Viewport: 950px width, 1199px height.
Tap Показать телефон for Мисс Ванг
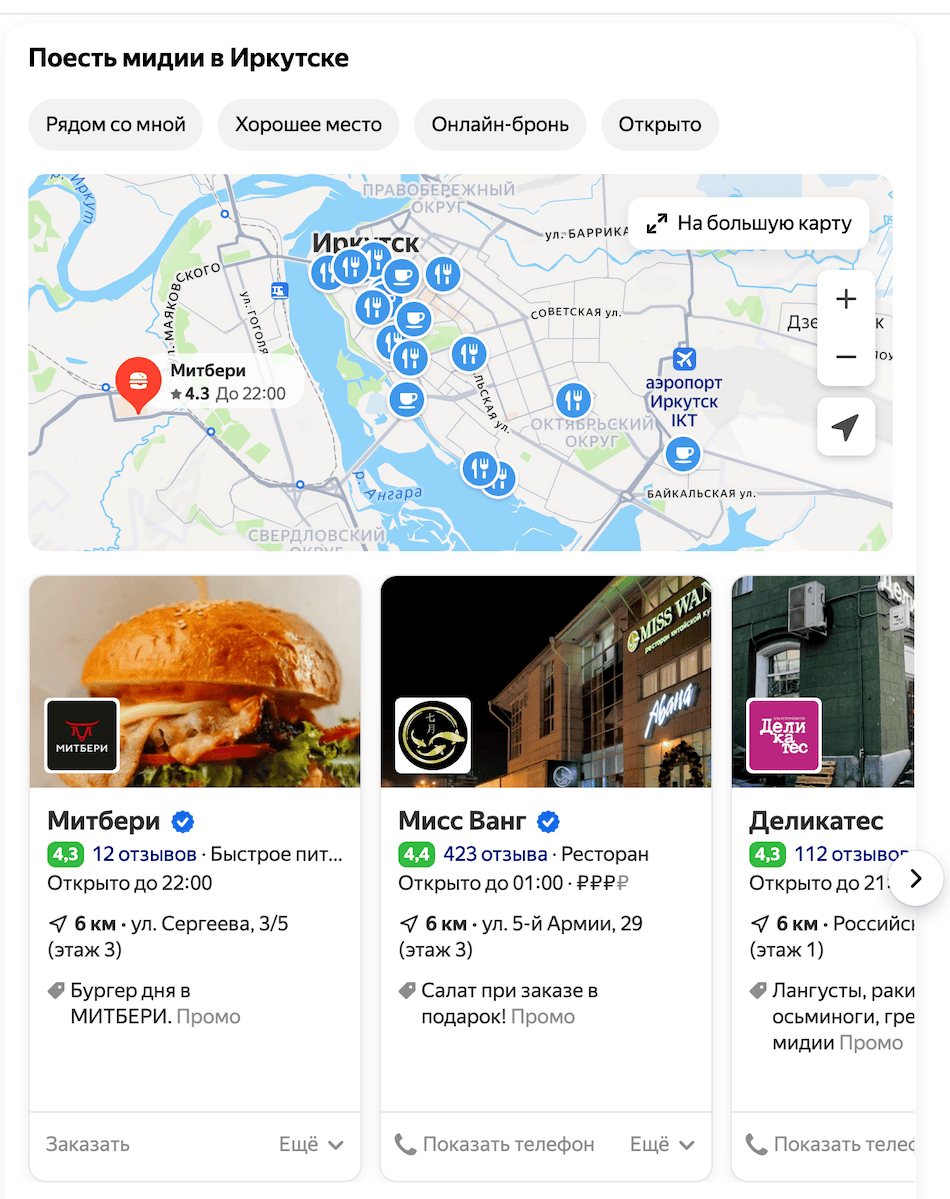[x=496, y=1145]
